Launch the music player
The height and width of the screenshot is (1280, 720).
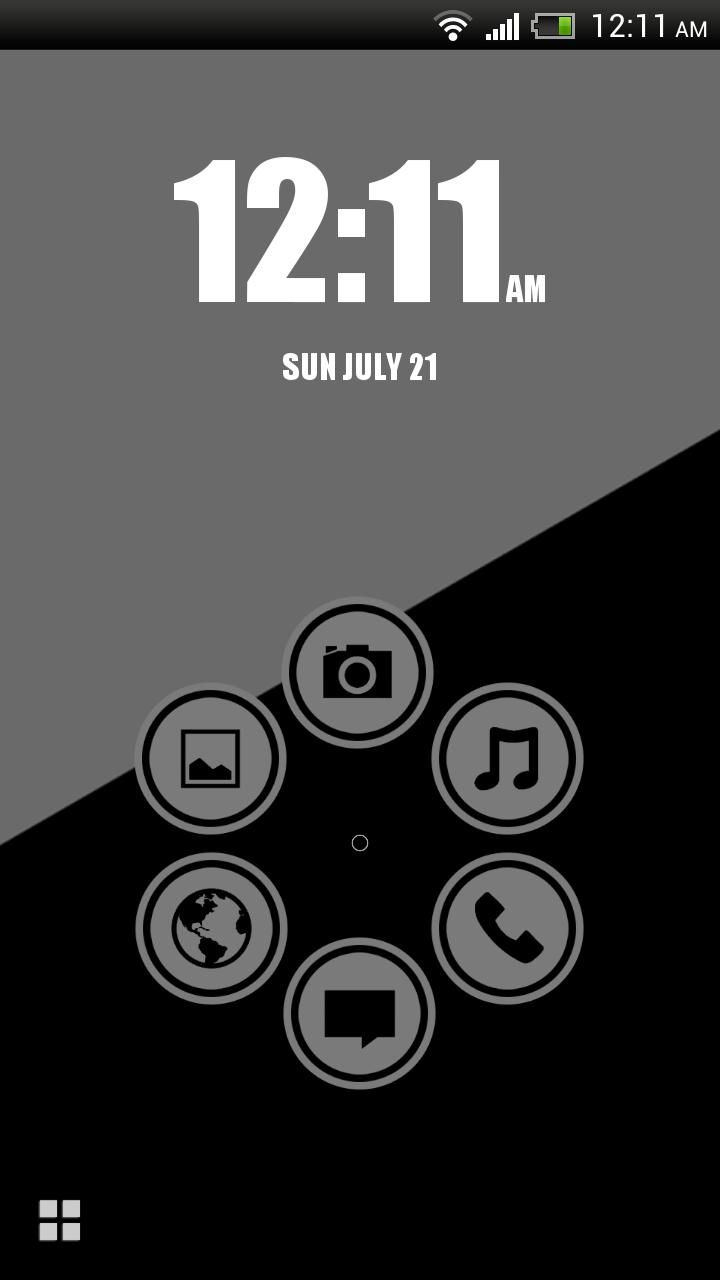coord(507,758)
